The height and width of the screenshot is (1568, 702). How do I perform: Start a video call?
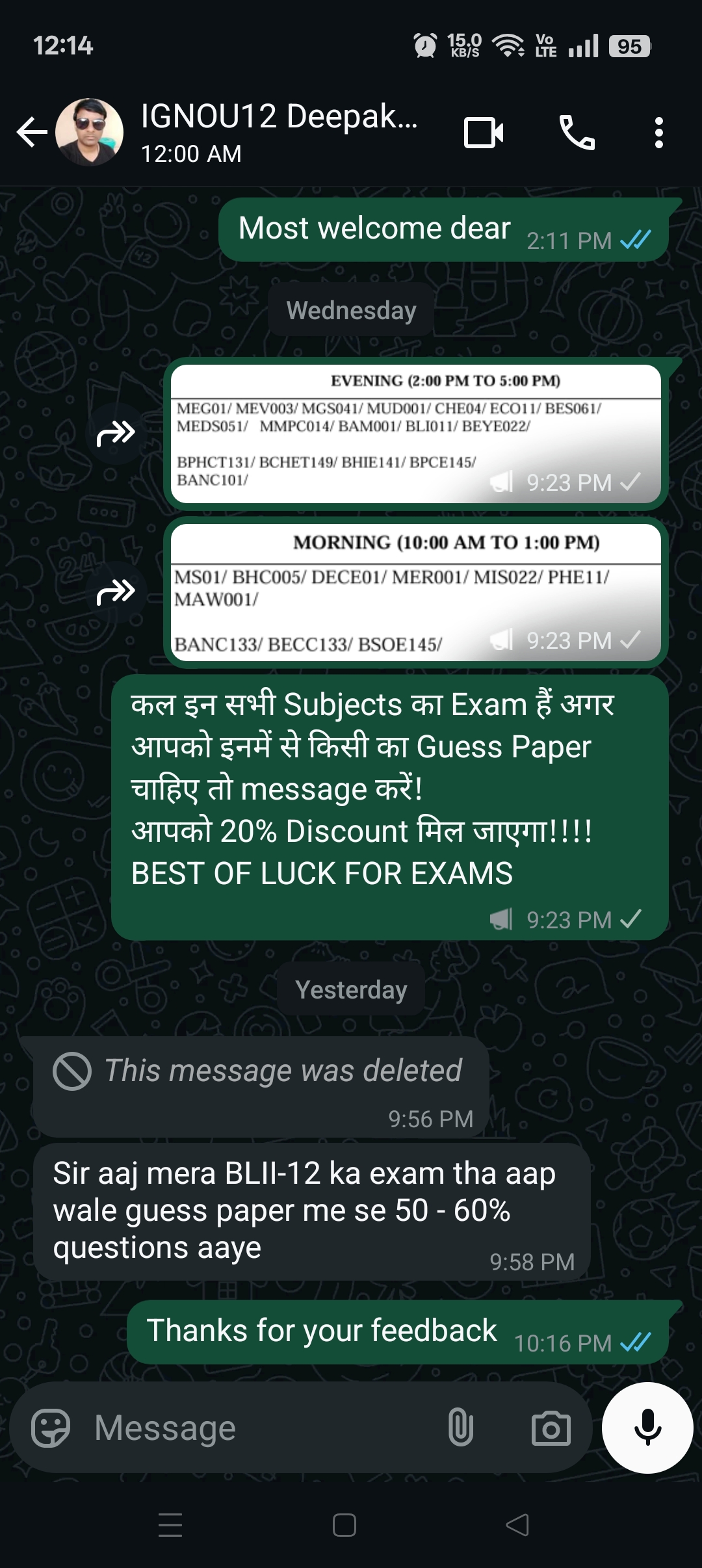[483, 133]
